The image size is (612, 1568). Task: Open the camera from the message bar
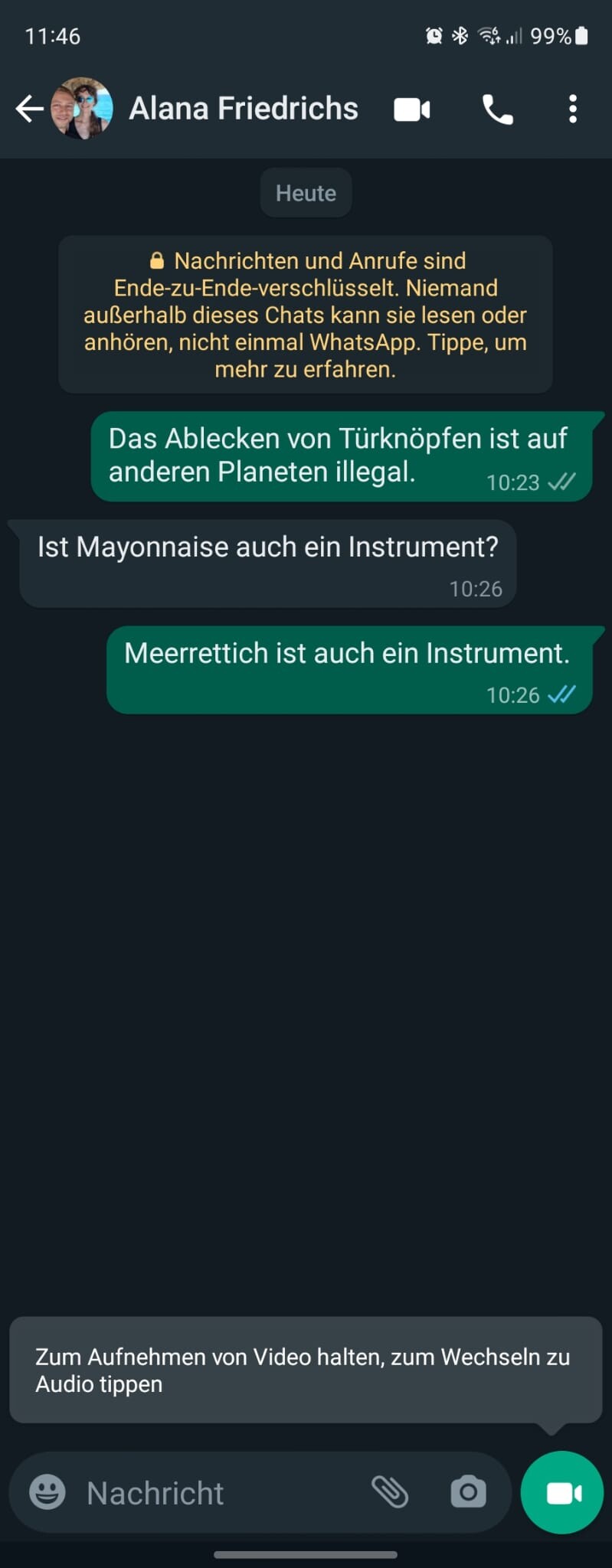[x=468, y=1491]
